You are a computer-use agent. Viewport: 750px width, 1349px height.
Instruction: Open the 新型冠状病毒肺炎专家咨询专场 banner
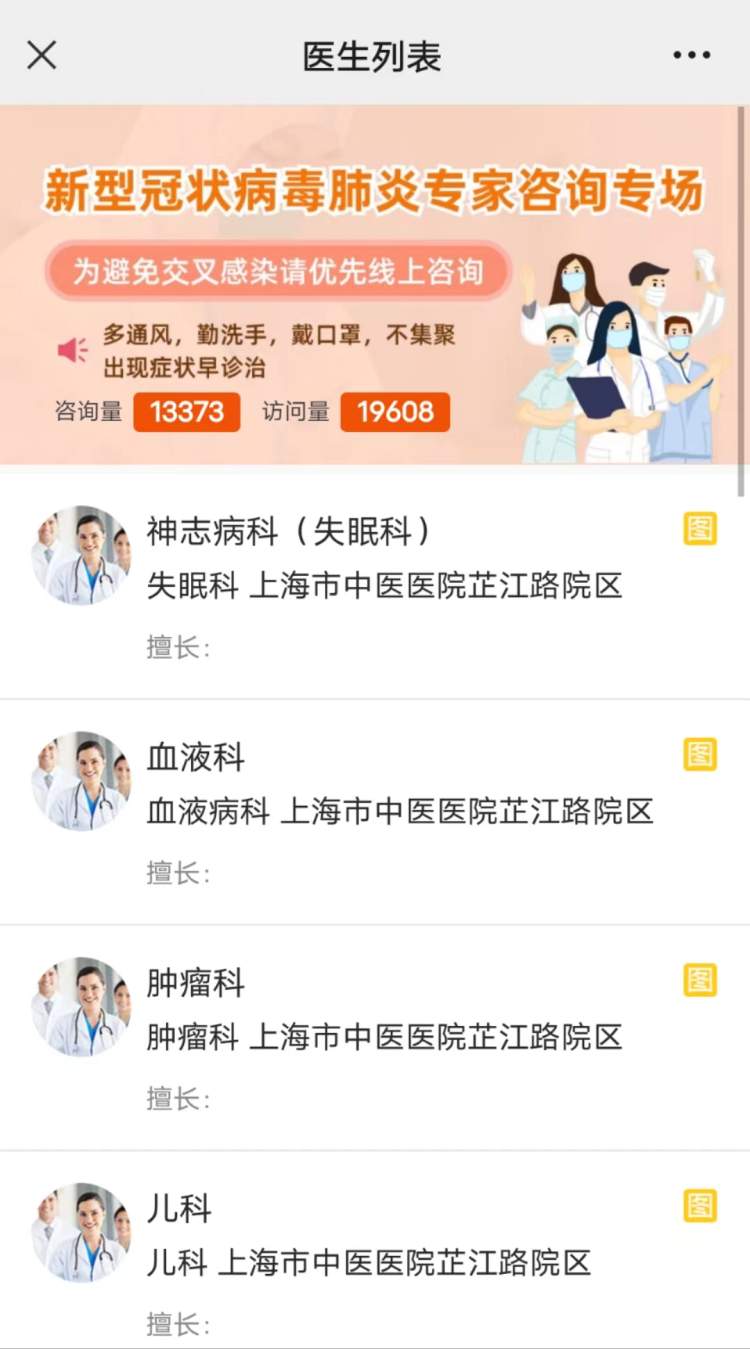click(x=374, y=285)
